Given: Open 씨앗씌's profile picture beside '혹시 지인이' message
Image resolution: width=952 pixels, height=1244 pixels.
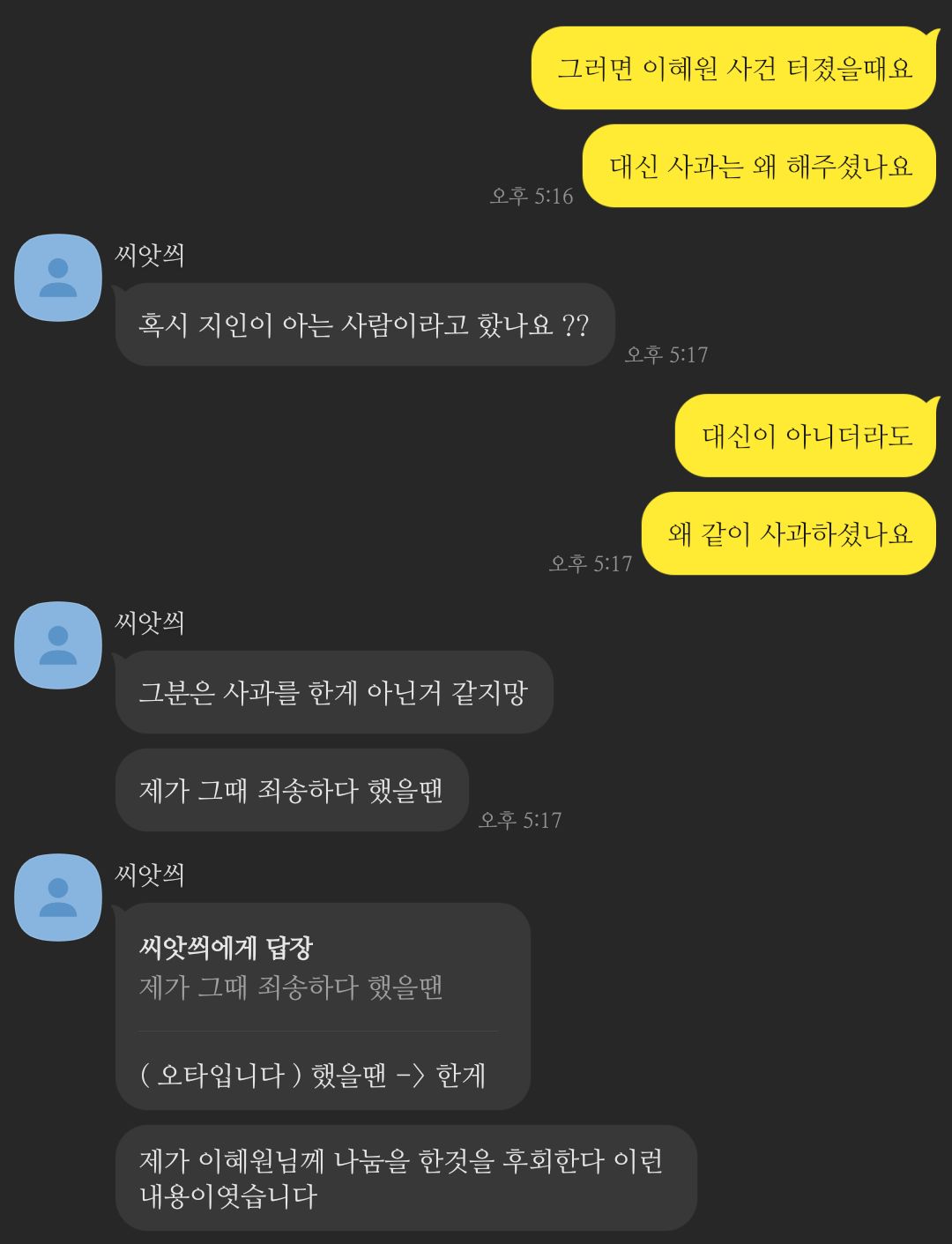Looking at the screenshot, I should click(x=58, y=278).
